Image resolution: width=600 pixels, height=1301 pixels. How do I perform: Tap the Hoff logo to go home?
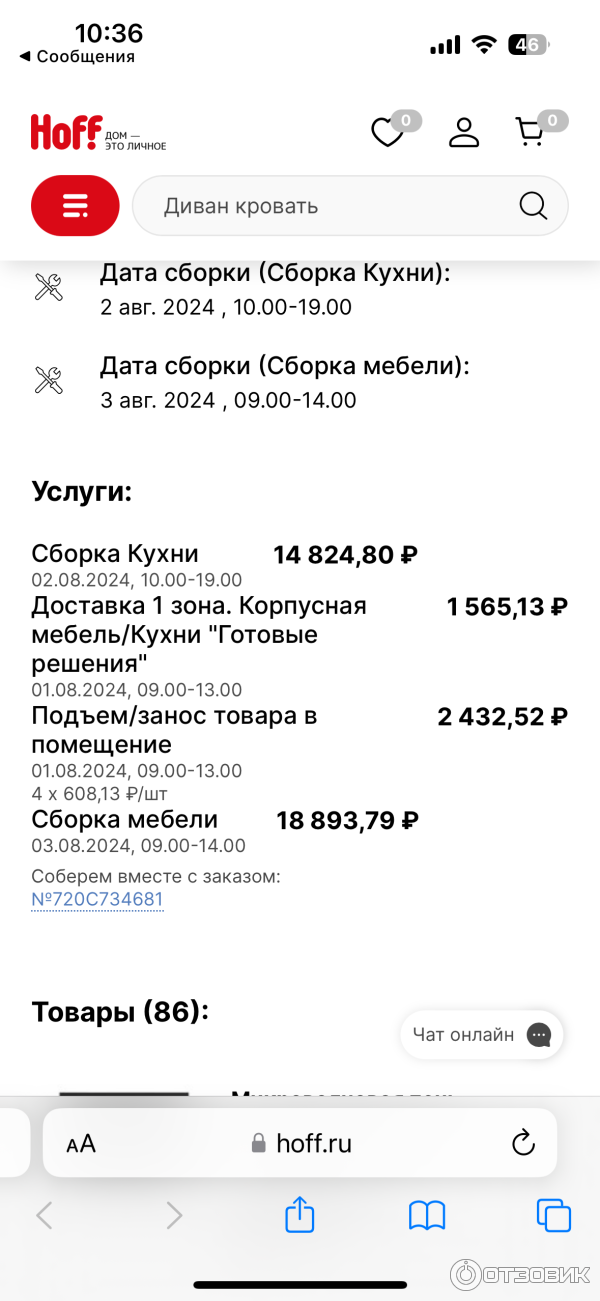pos(67,133)
